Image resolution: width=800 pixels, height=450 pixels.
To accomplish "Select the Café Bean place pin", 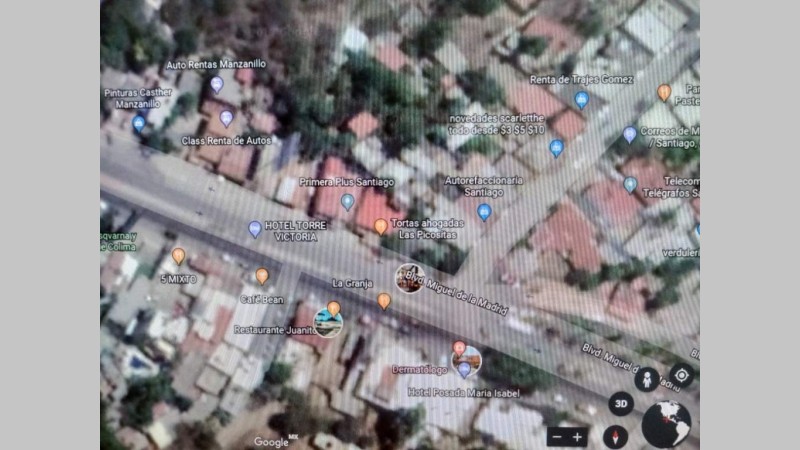I will pyautogui.click(x=262, y=276).
